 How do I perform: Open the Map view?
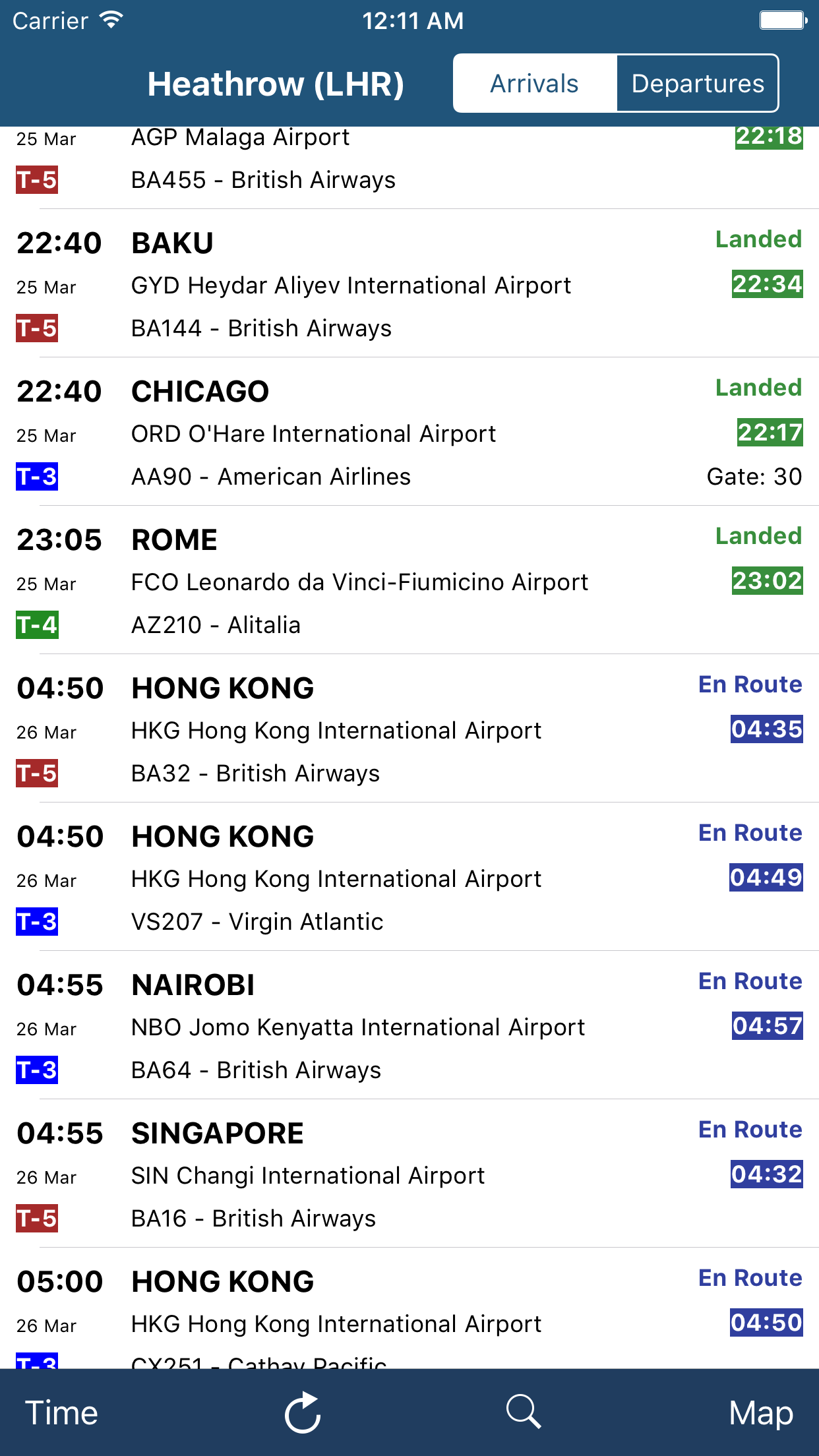pos(760,1412)
